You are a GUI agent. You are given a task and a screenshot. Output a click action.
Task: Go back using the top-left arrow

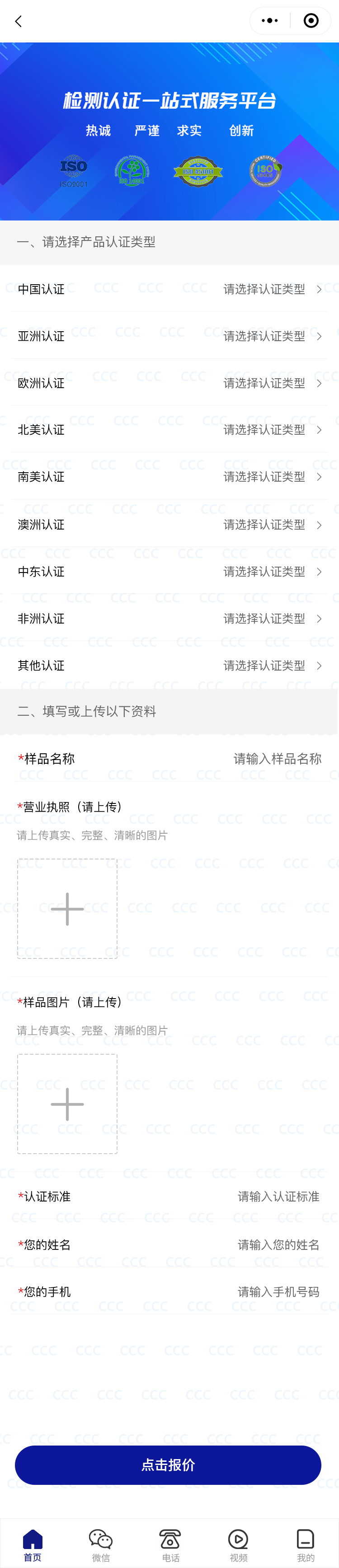[18, 21]
